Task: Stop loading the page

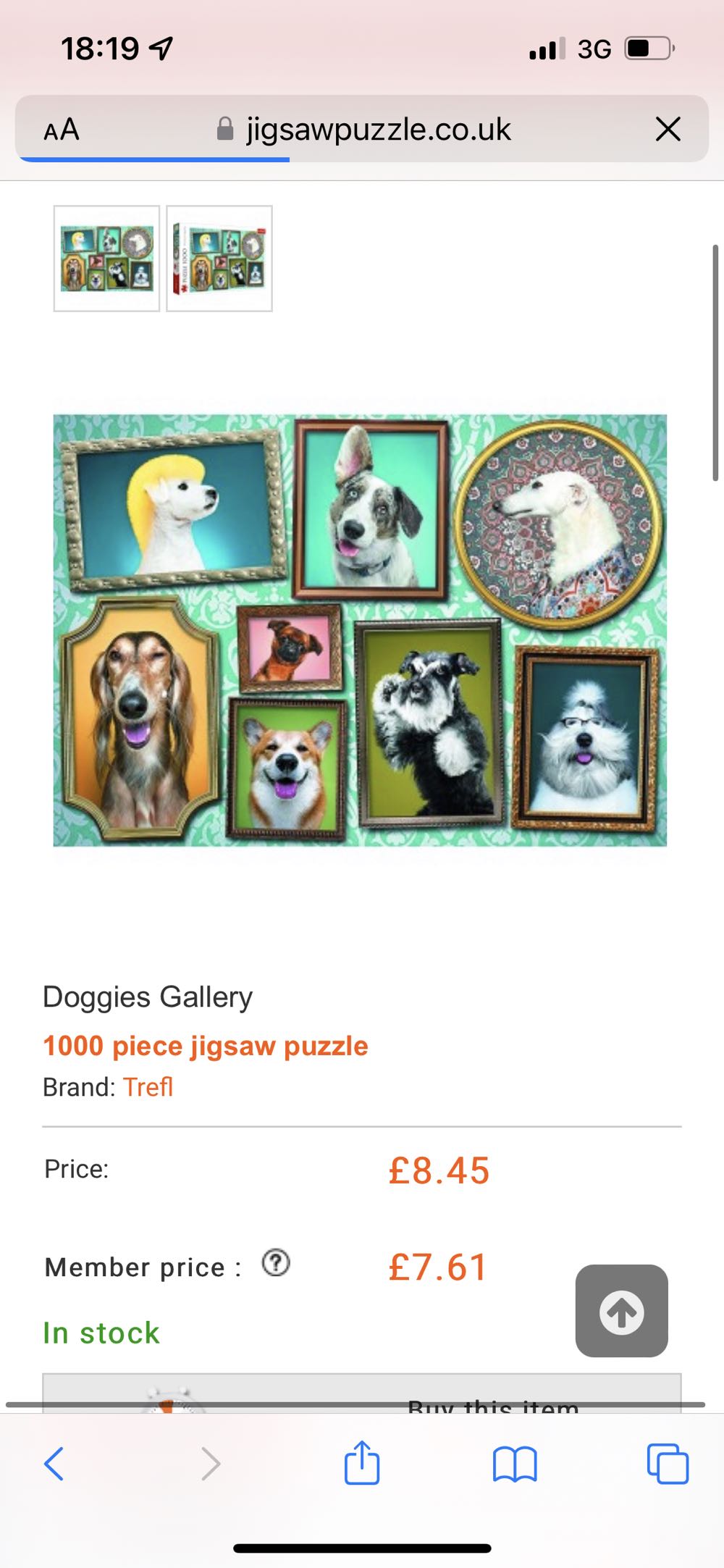Action: [x=668, y=130]
